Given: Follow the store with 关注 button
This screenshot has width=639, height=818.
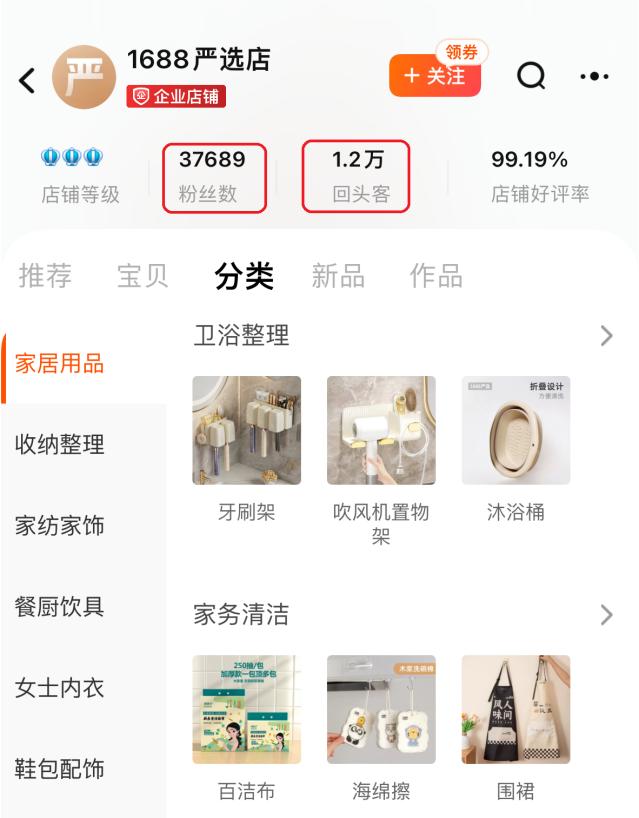Looking at the screenshot, I should 434,77.
